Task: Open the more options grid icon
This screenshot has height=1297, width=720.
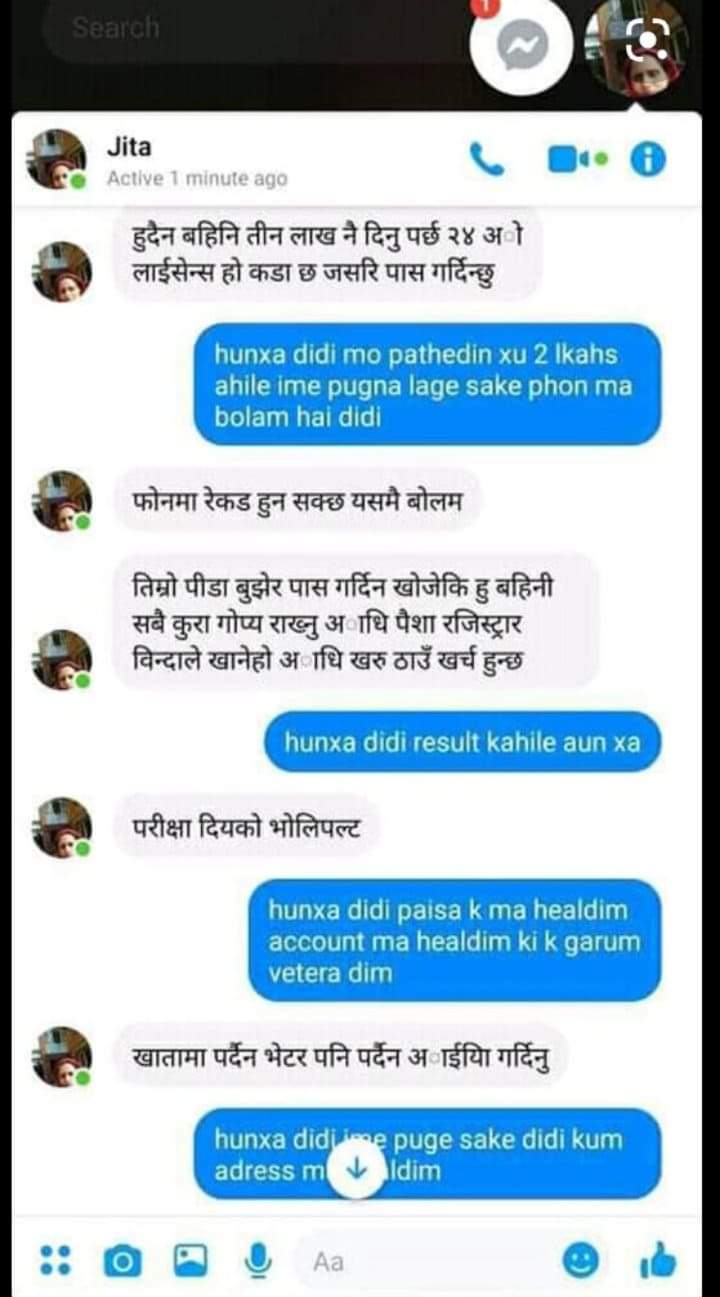Action: pos(55,1260)
